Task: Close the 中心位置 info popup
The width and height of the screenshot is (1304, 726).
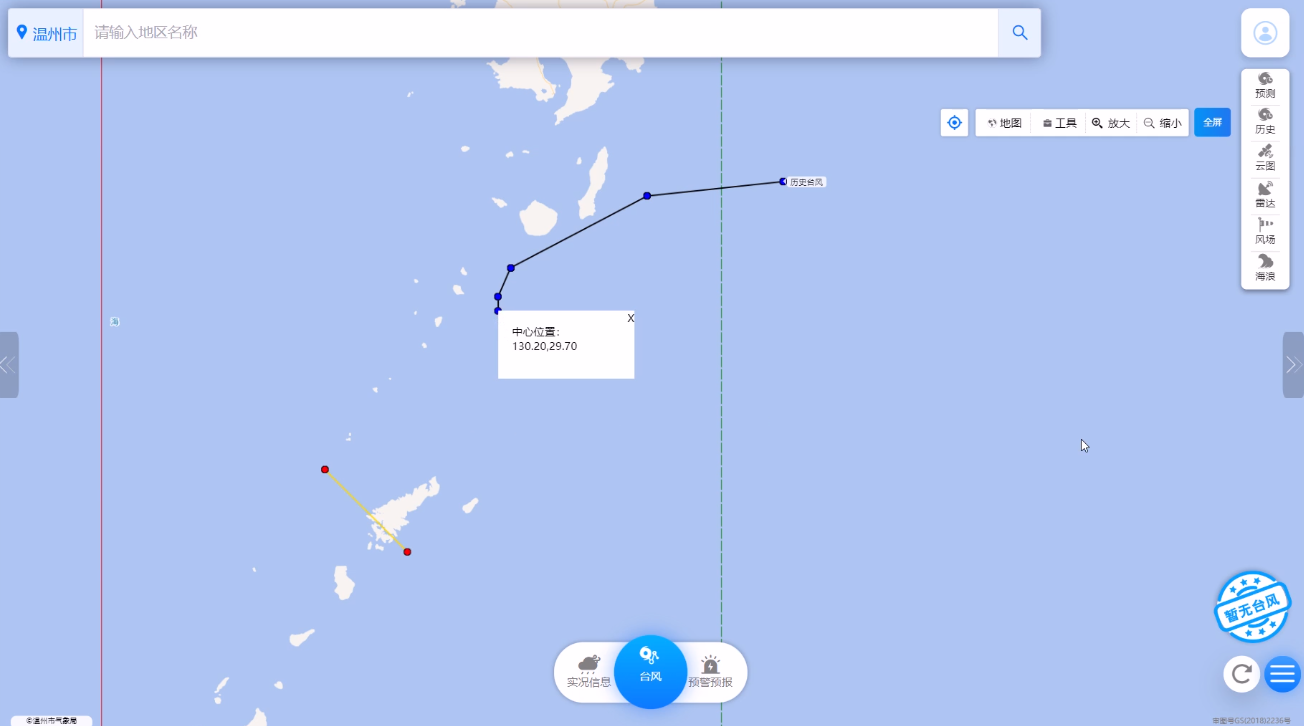Action: click(630, 318)
